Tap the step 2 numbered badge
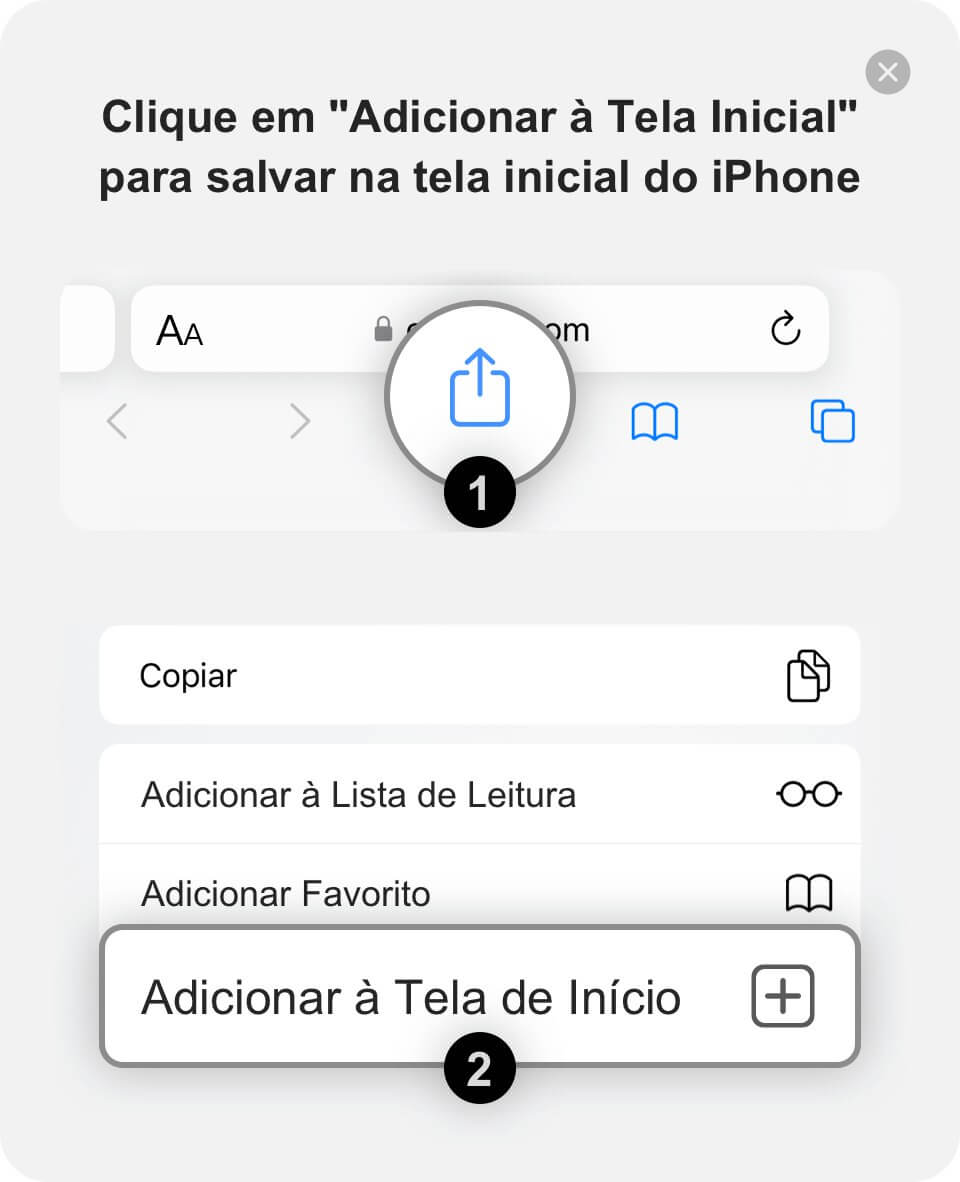 [x=479, y=1067]
